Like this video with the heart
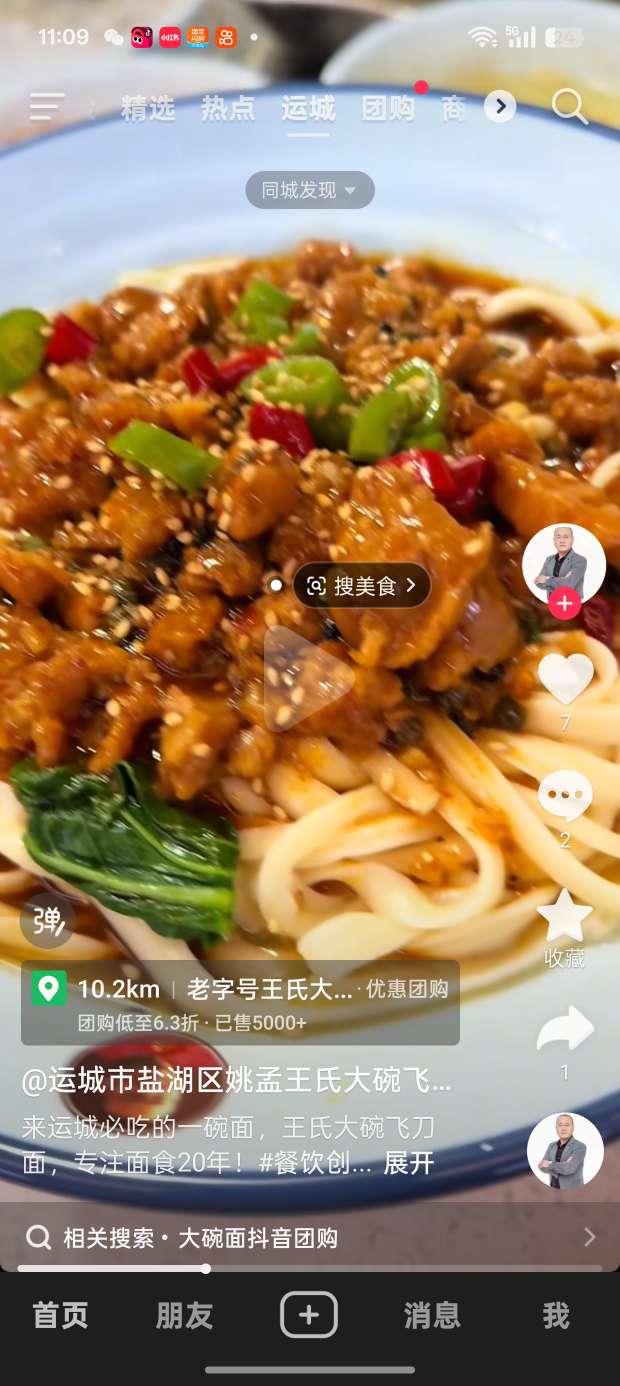 coord(565,679)
